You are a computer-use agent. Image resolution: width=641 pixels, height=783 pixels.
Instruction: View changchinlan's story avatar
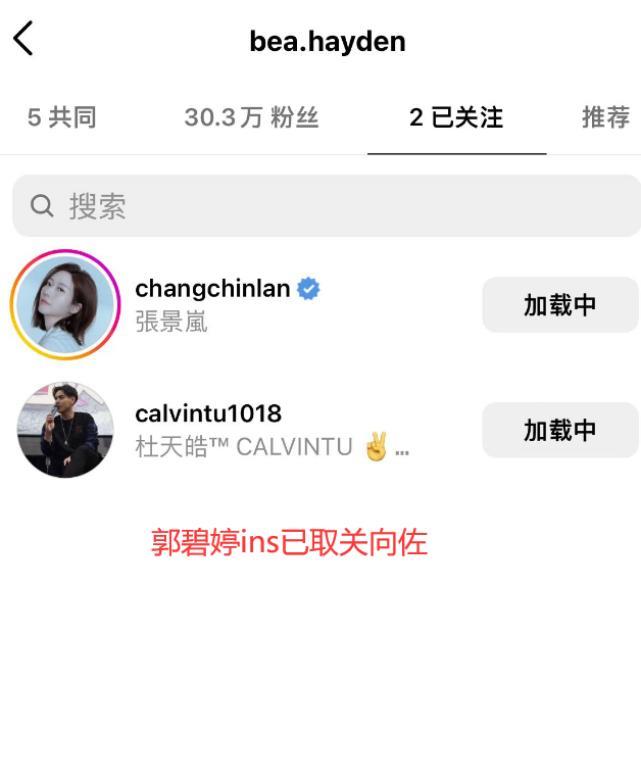click(x=65, y=304)
